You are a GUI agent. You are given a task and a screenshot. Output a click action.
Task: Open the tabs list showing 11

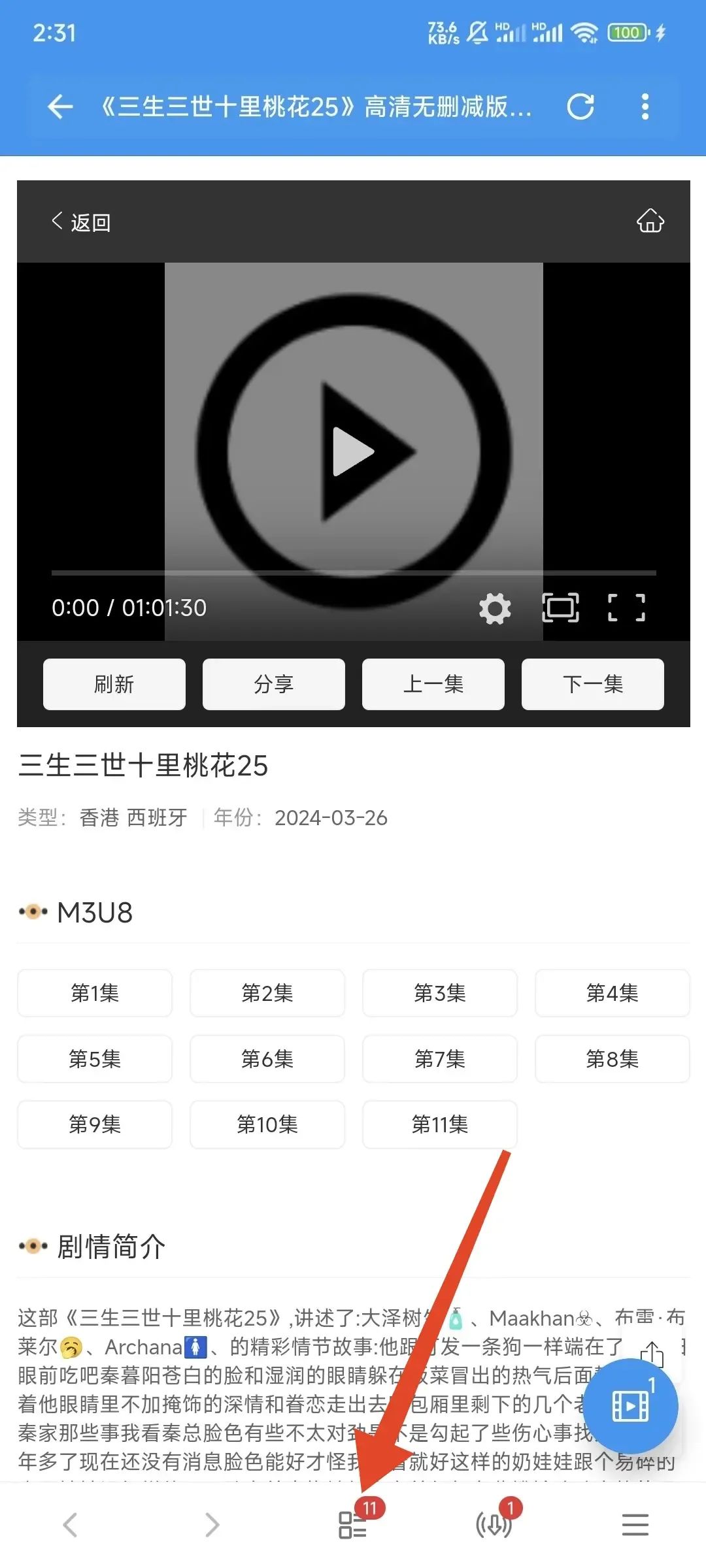click(x=354, y=1524)
